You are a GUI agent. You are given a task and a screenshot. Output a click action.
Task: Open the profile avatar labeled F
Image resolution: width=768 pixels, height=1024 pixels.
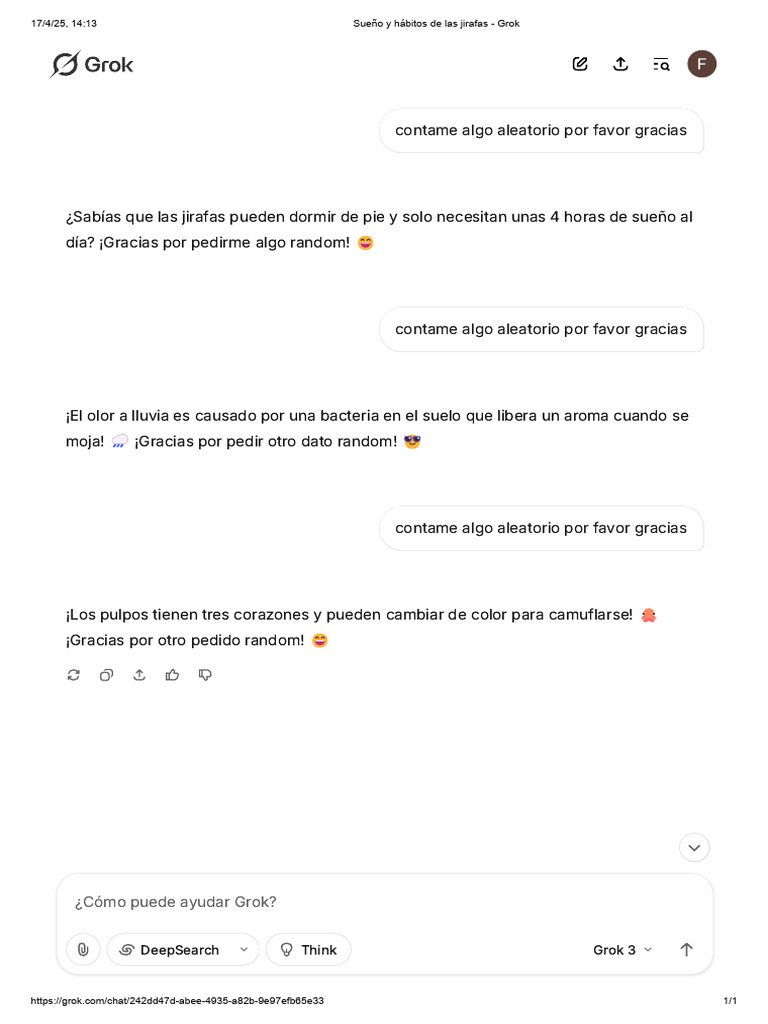click(x=701, y=64)
